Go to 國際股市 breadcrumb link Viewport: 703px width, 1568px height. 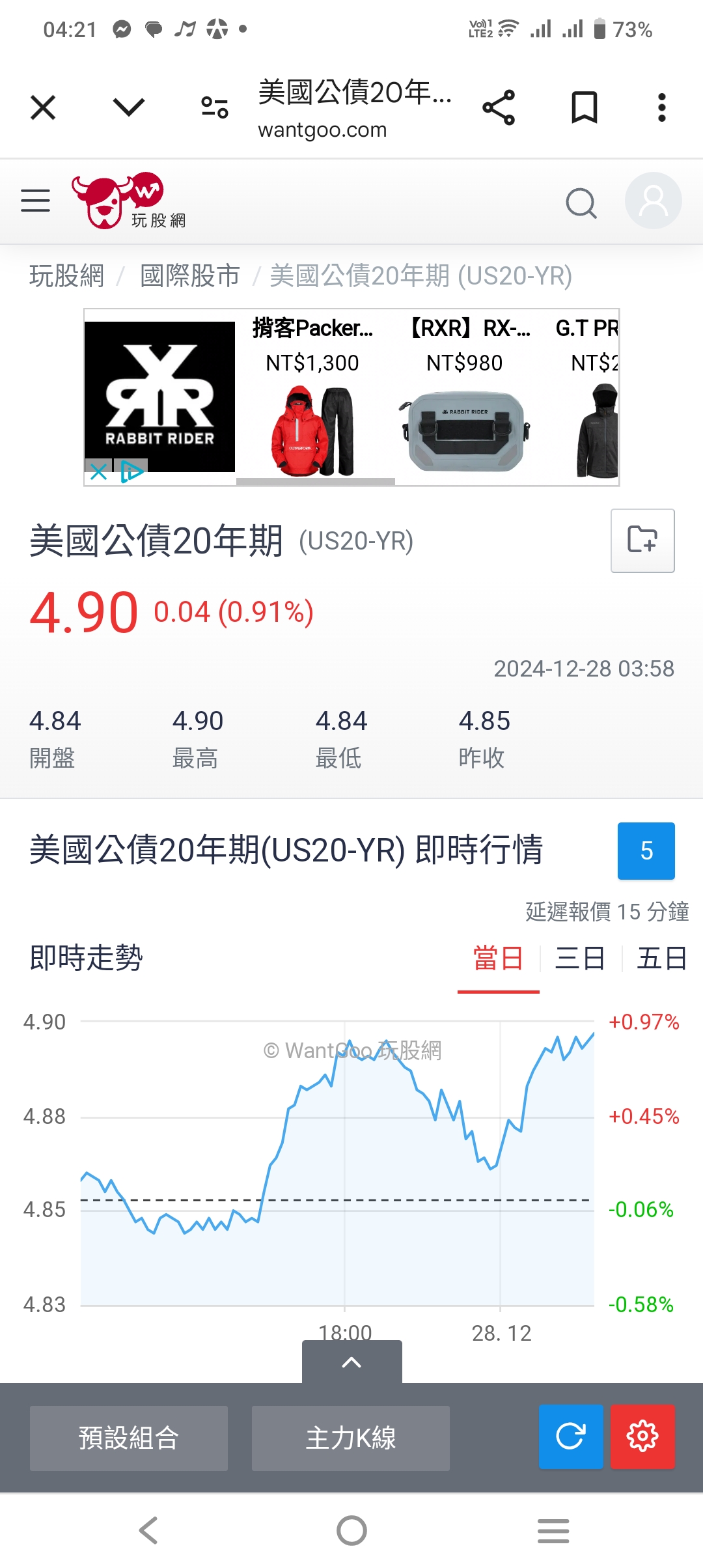pyautogui.click(x=190, y=276)
